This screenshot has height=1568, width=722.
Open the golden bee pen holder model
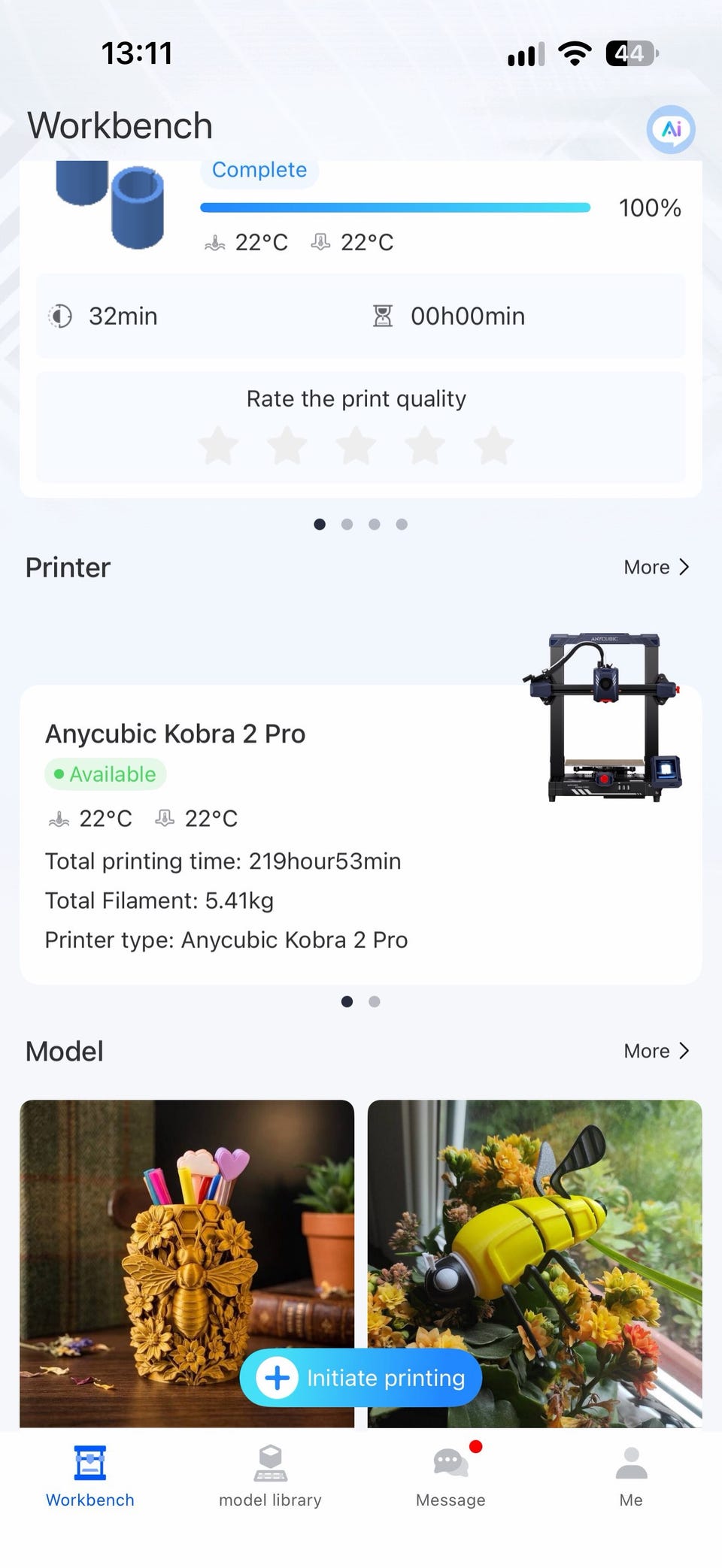(x=187, y=1263)
